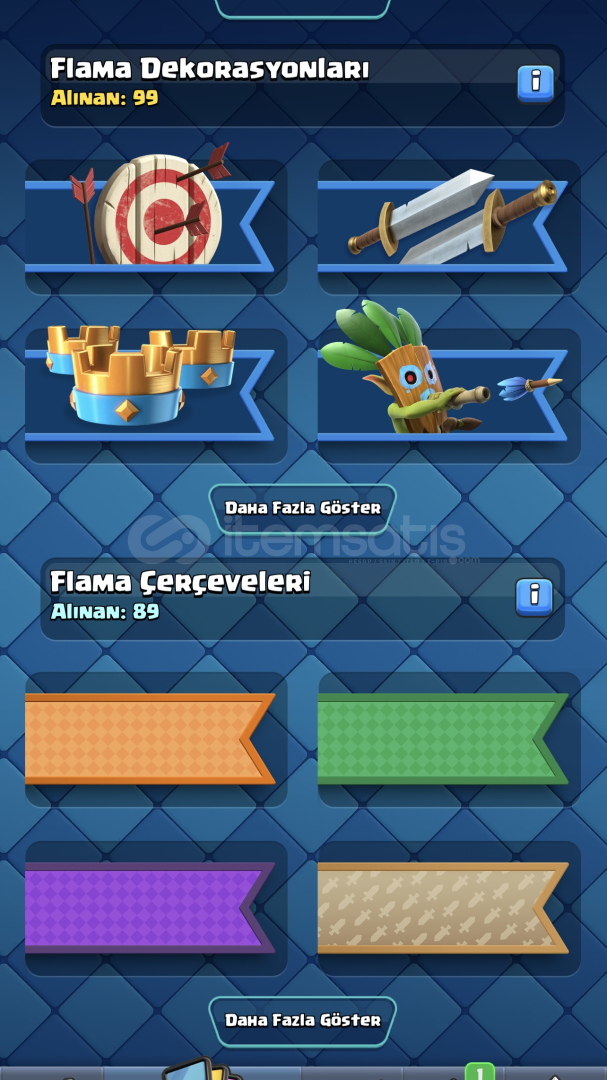Select the crossed swords banner decoration

(449, 227)
